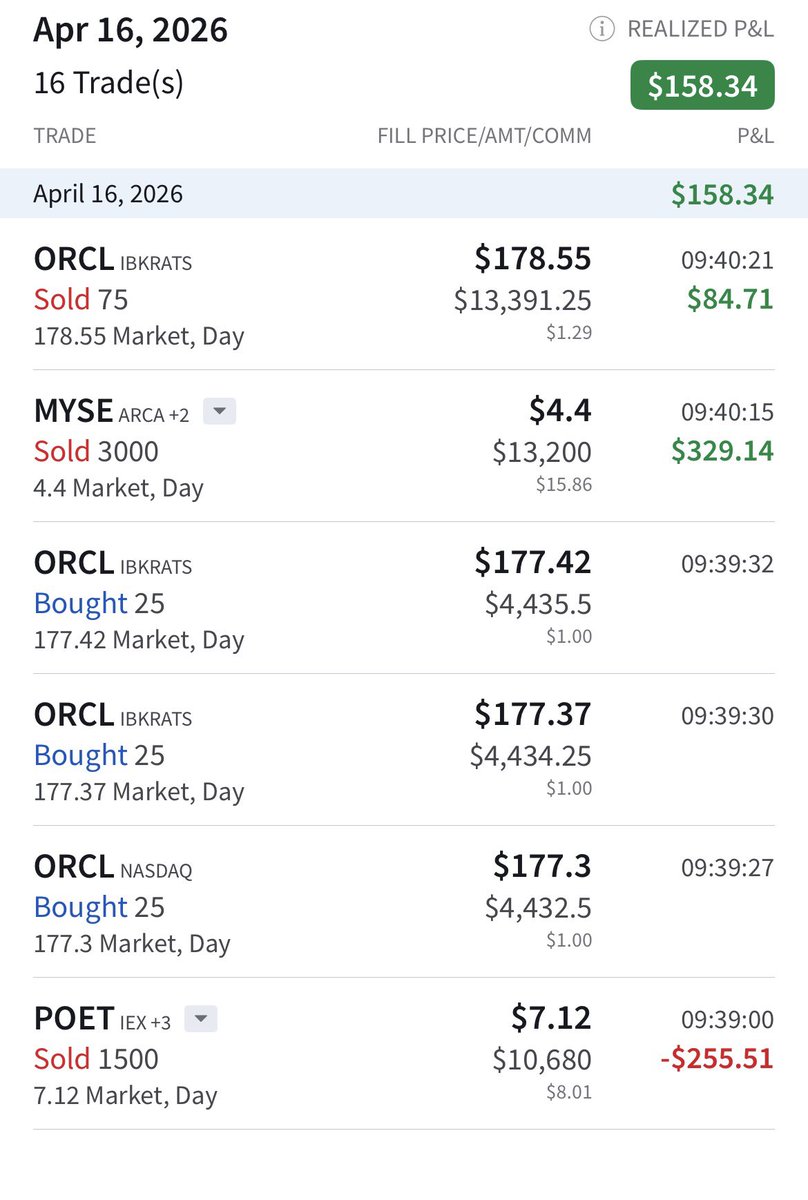Open the ORCL bought at $177.37 trade

tap(403, 752)
